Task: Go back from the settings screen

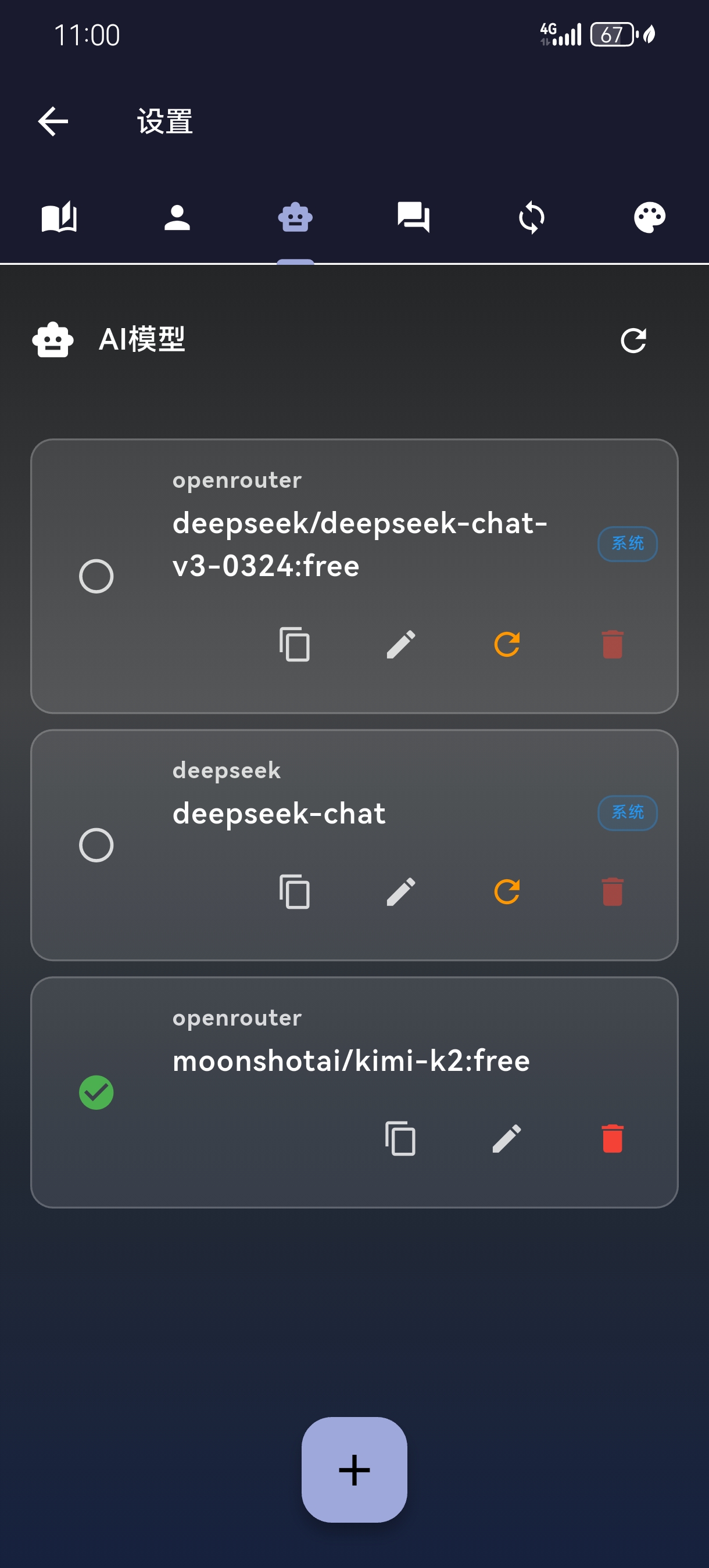Action: pos(53,121)
